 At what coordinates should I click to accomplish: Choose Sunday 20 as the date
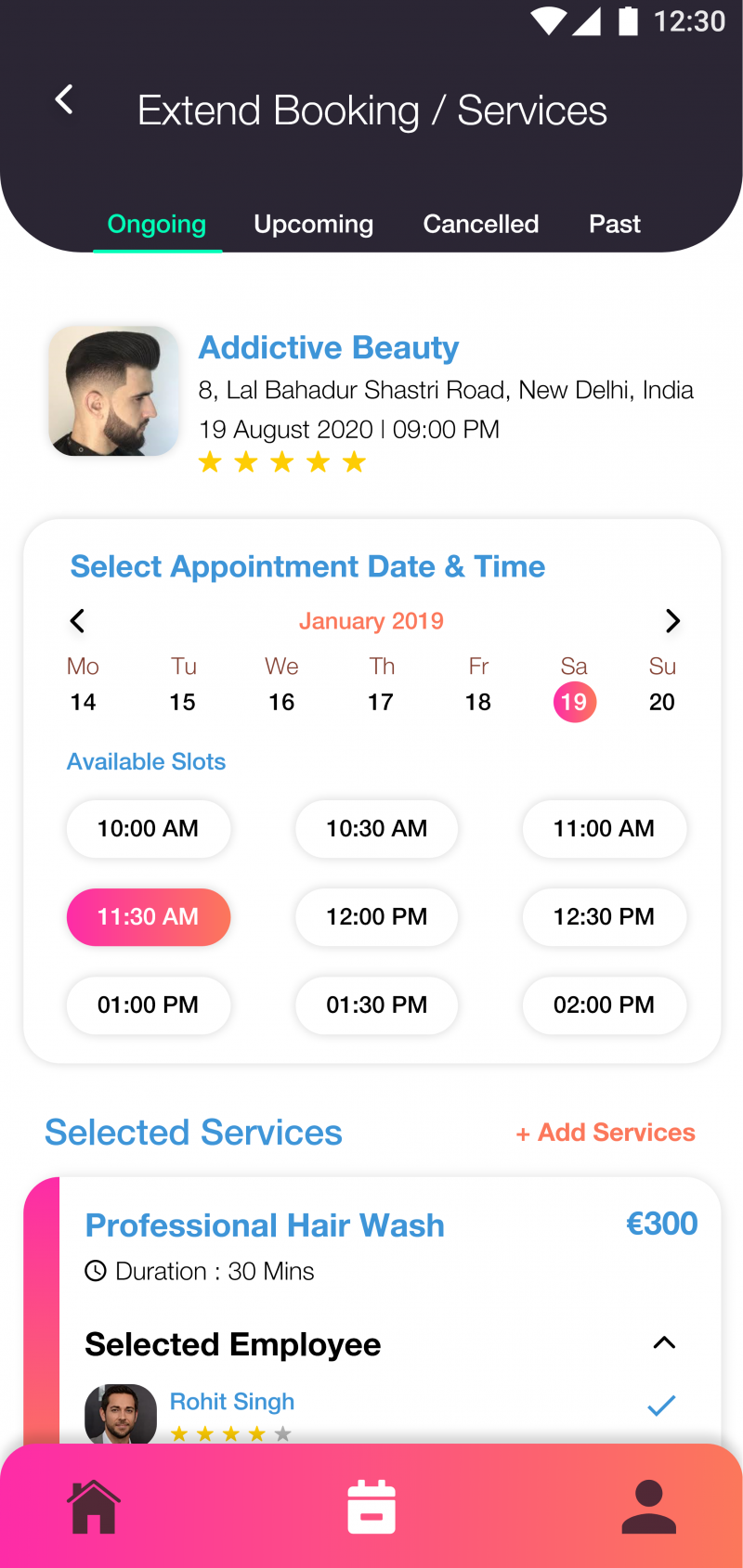click(661, 702)
